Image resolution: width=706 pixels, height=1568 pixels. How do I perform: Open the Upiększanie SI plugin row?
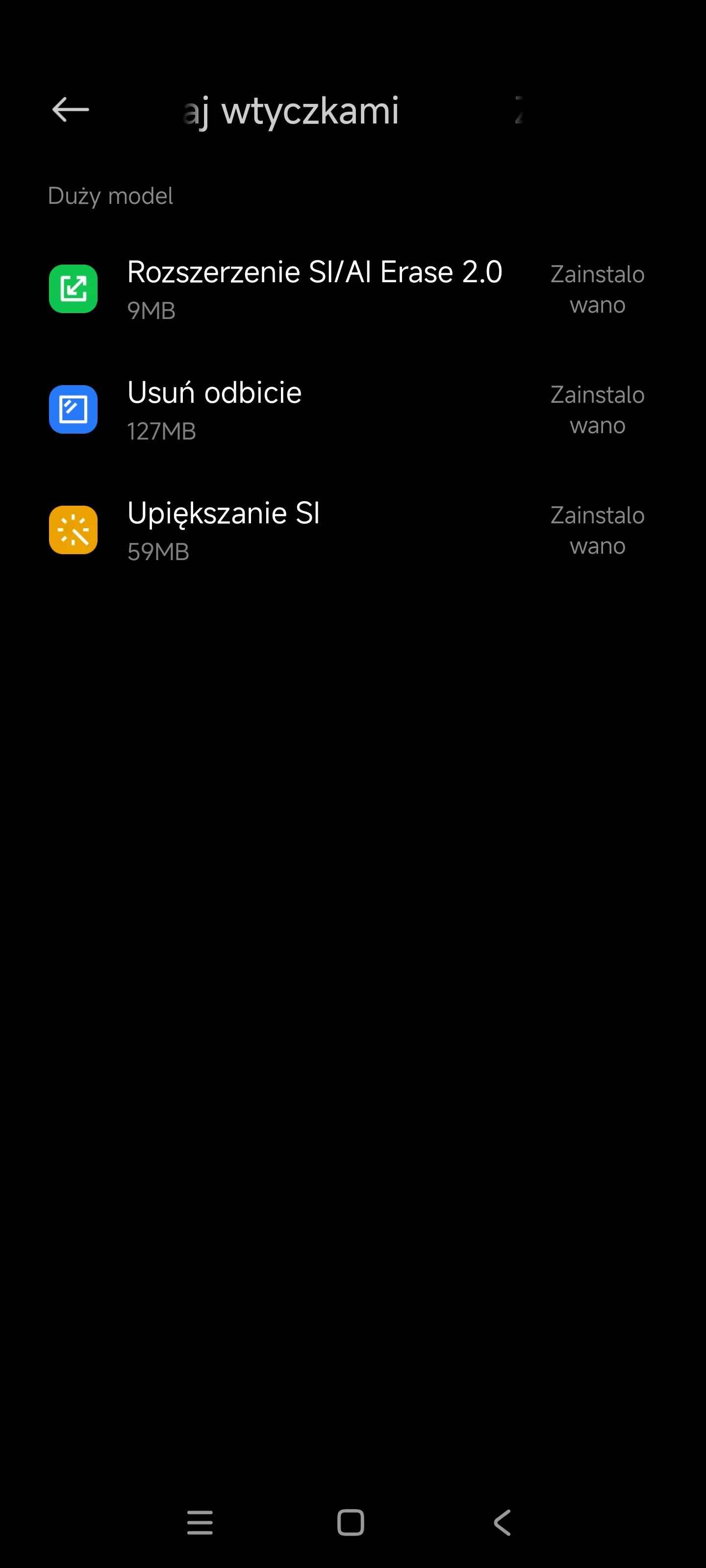point(314,530)
